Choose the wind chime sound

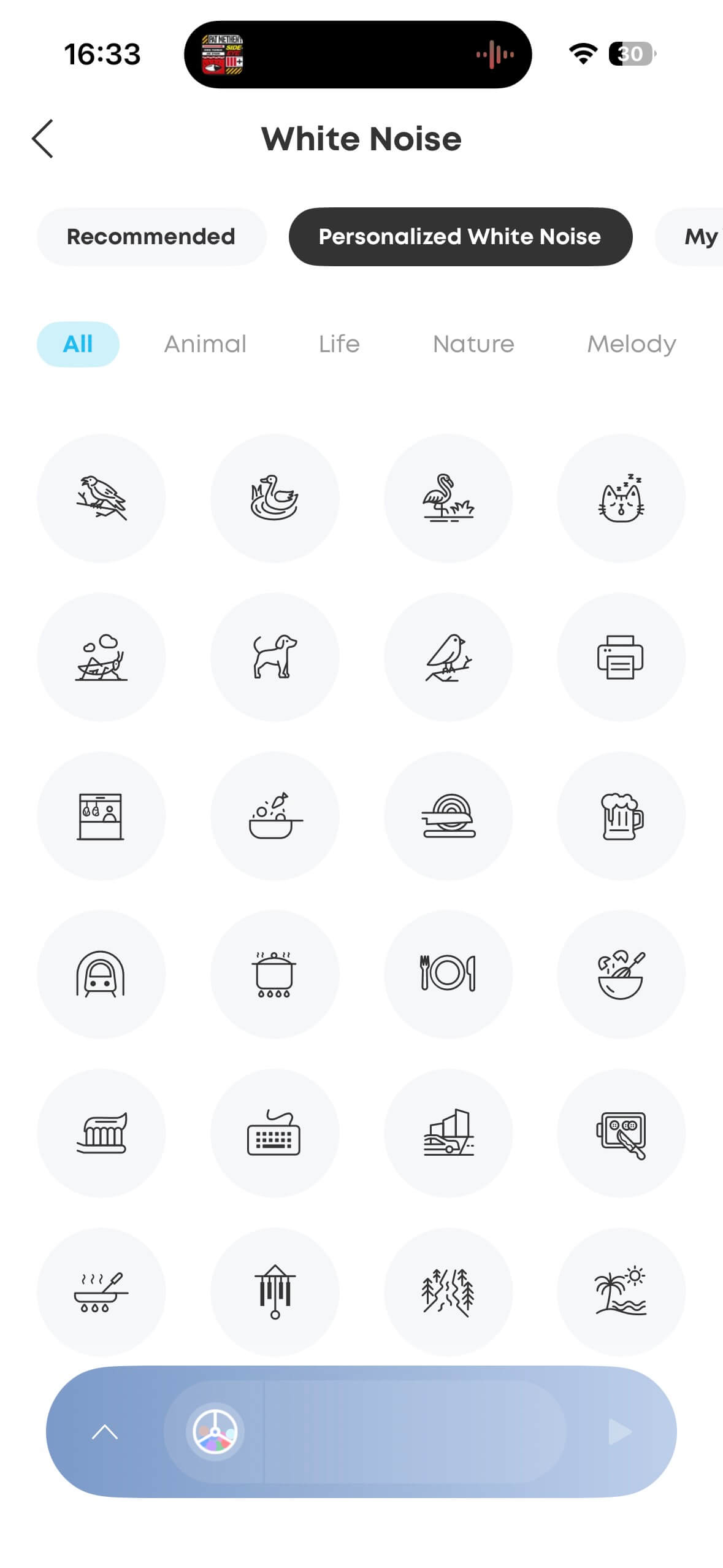274,1291
